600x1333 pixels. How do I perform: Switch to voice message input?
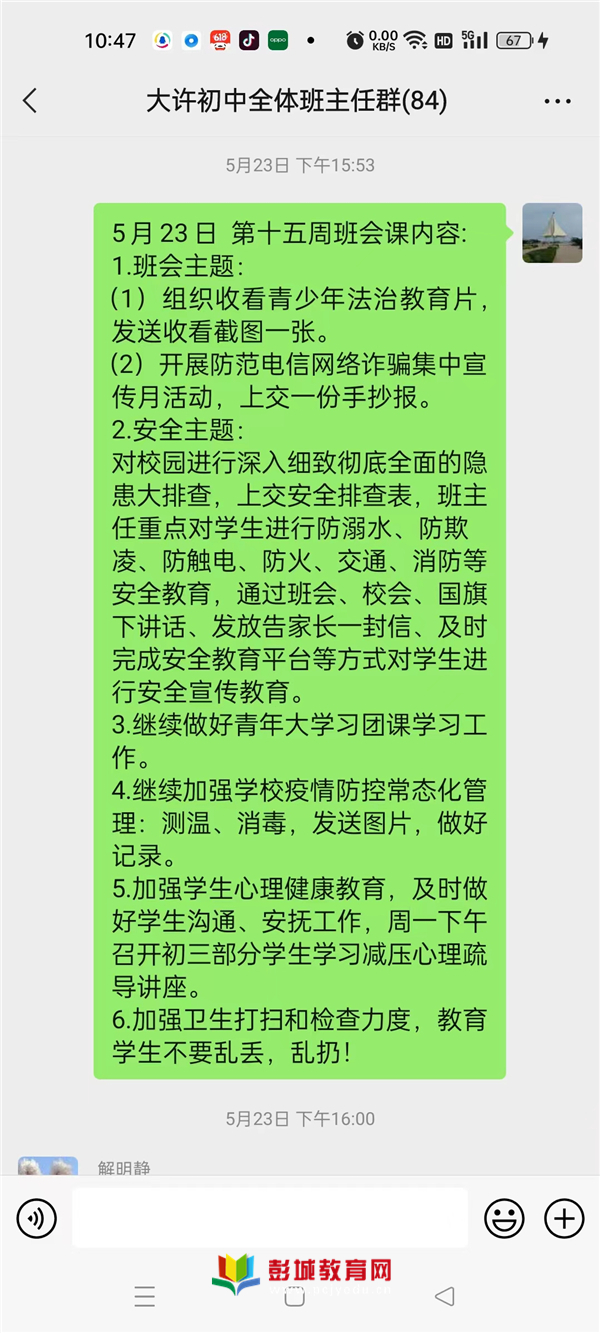click(37, 1218)
